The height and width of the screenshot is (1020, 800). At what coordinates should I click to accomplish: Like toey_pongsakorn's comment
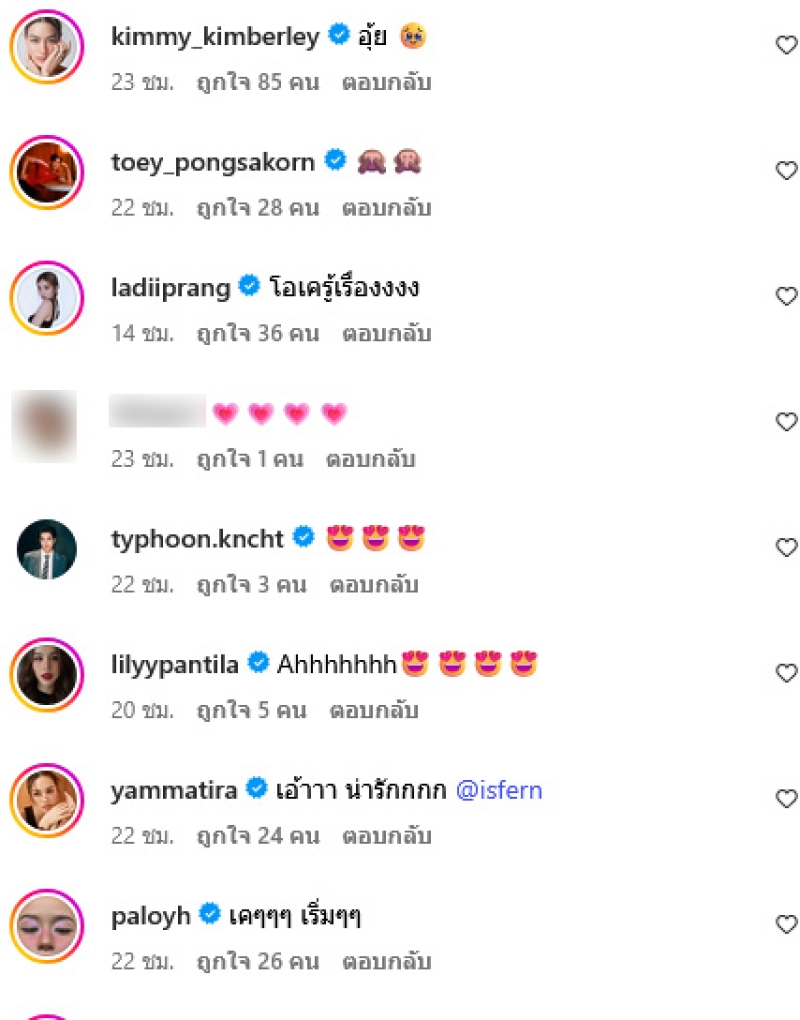[x=787, y=170]
